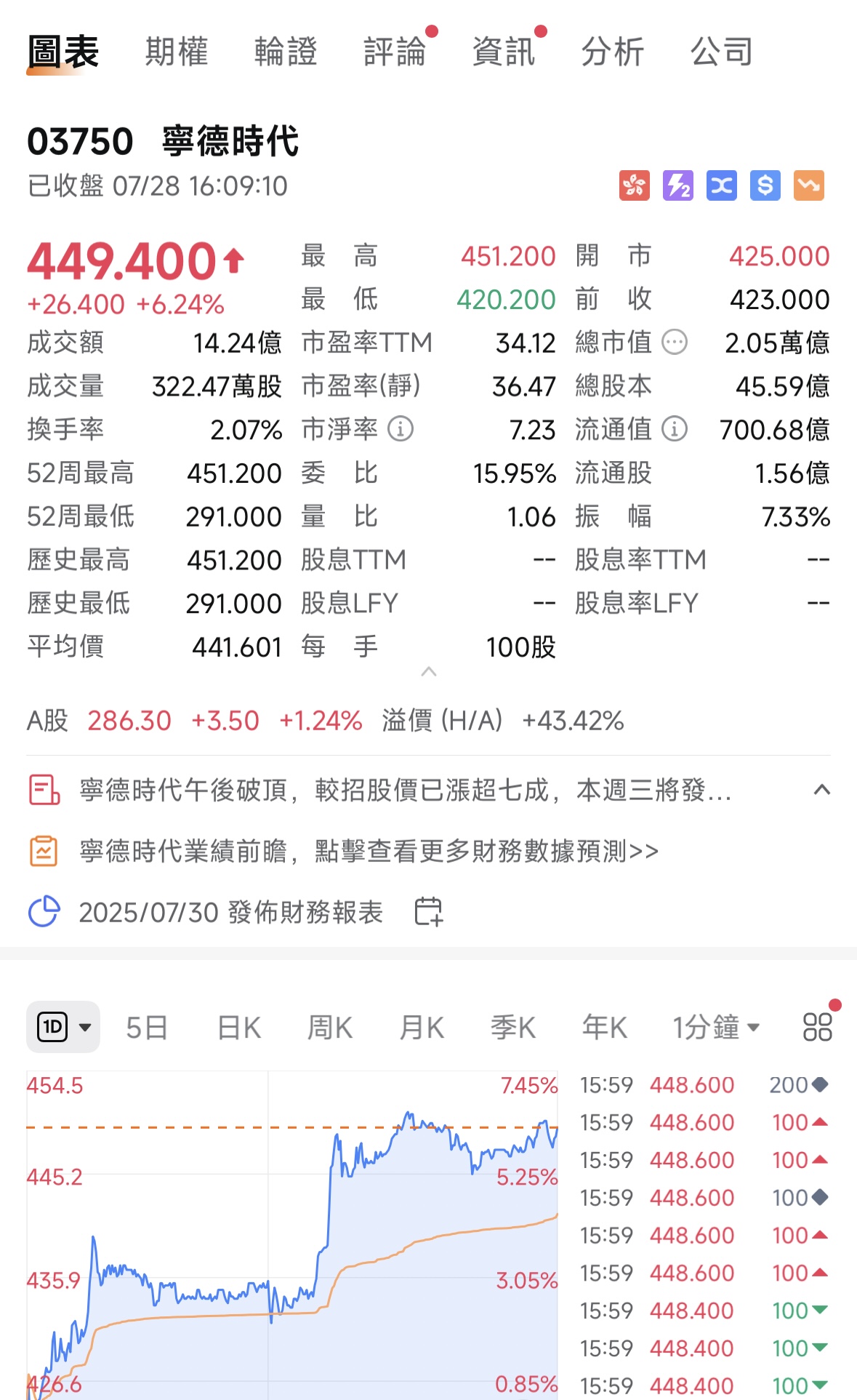Click the earnings preview clipboard icon
The image size is (857, 1400).
pyautogui.click(x=44, y=849)
